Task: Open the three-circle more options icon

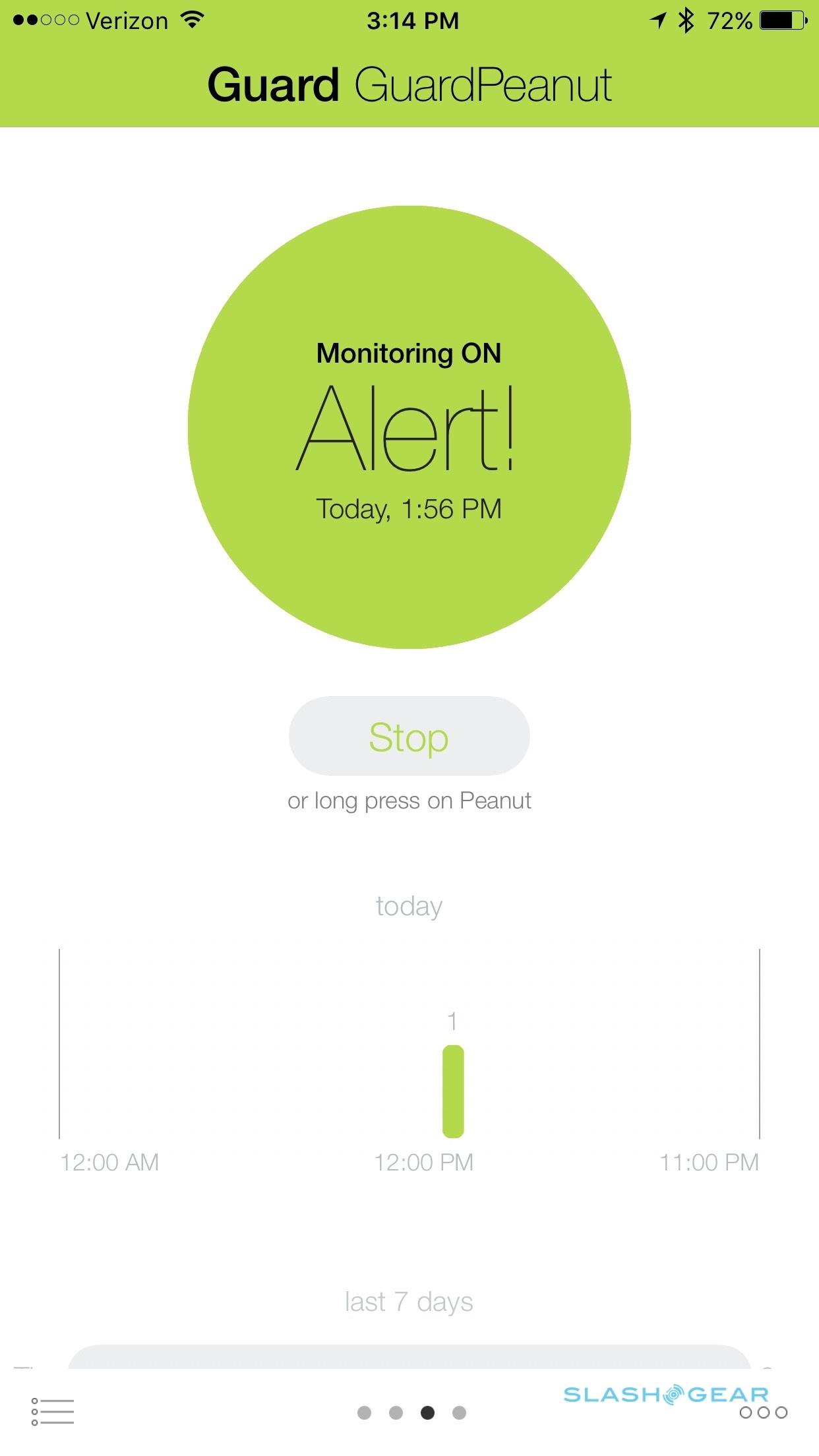Action: click(x=764, y=1412)
